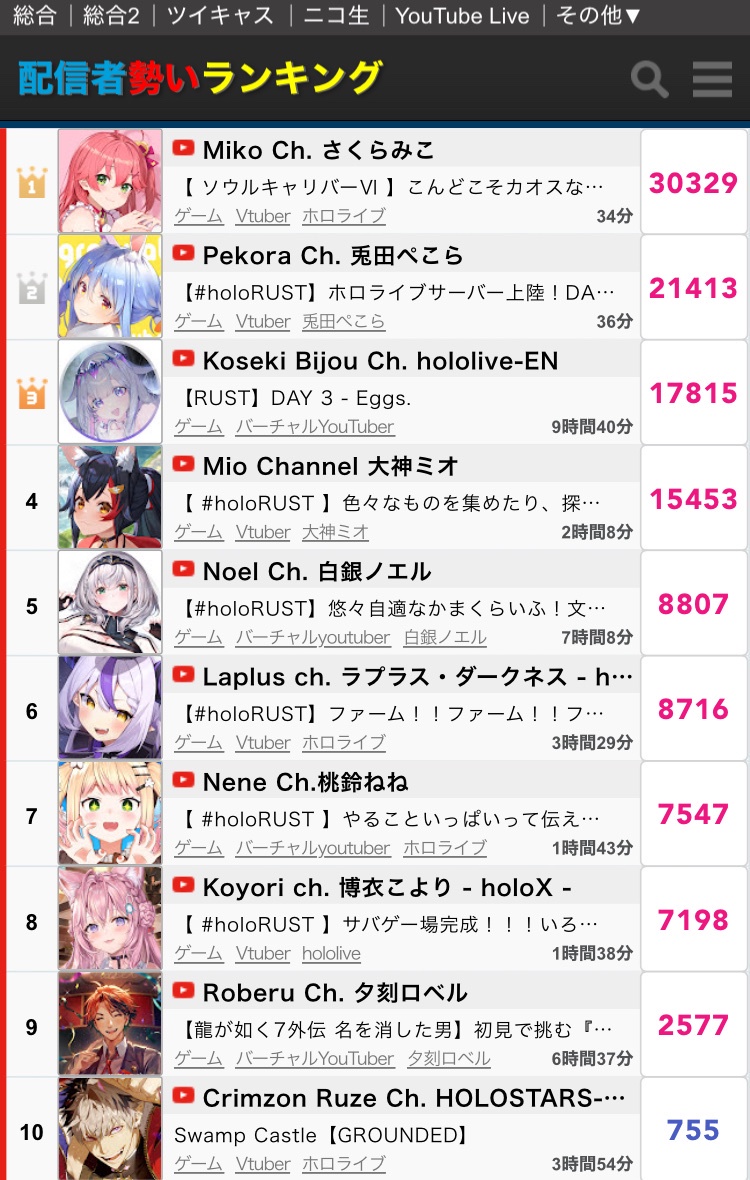
Task: View Koseki Bijou Ch. RUST stream
Action: (297, 397)
